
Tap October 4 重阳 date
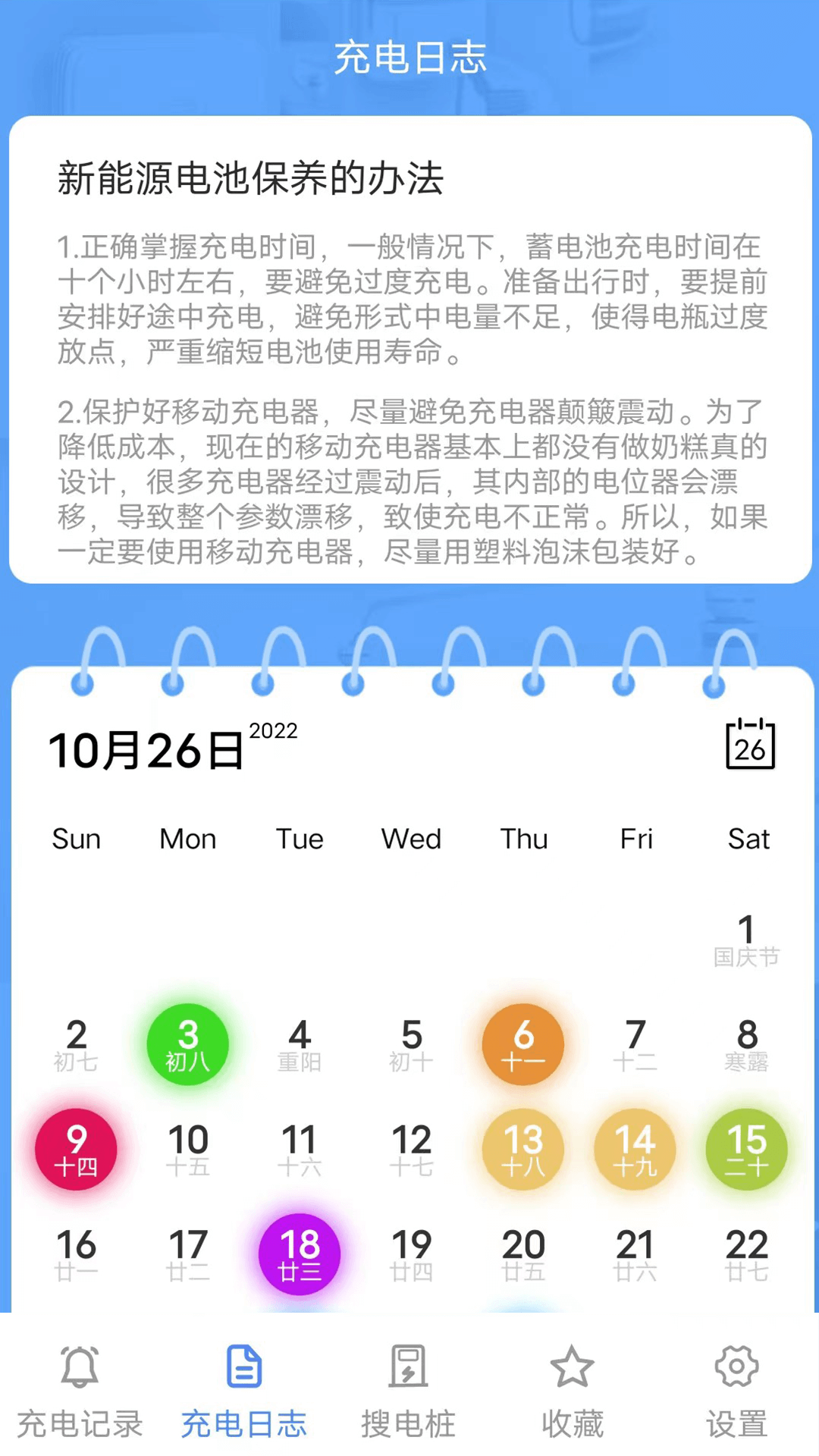click(300, 1044)
